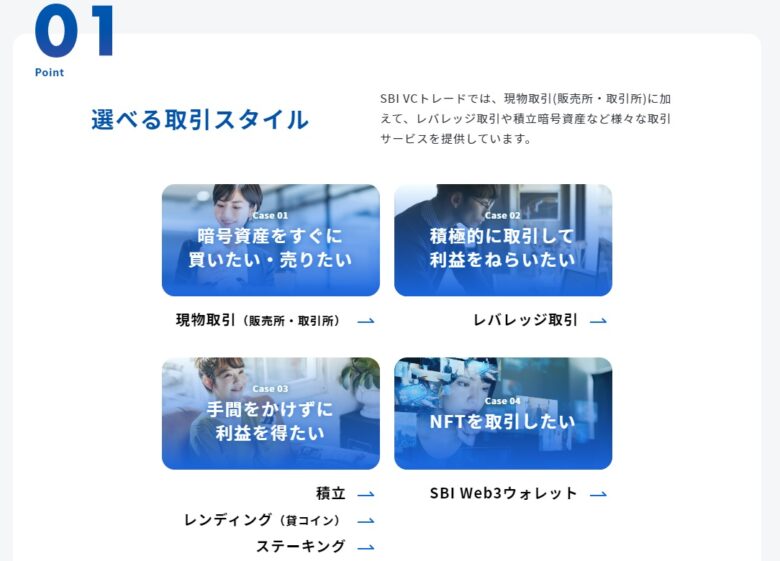Viewport: 780px width, 561px height.
Task: Select the Case 02 積極的に取引して card
Action: [x=503, y=240]
